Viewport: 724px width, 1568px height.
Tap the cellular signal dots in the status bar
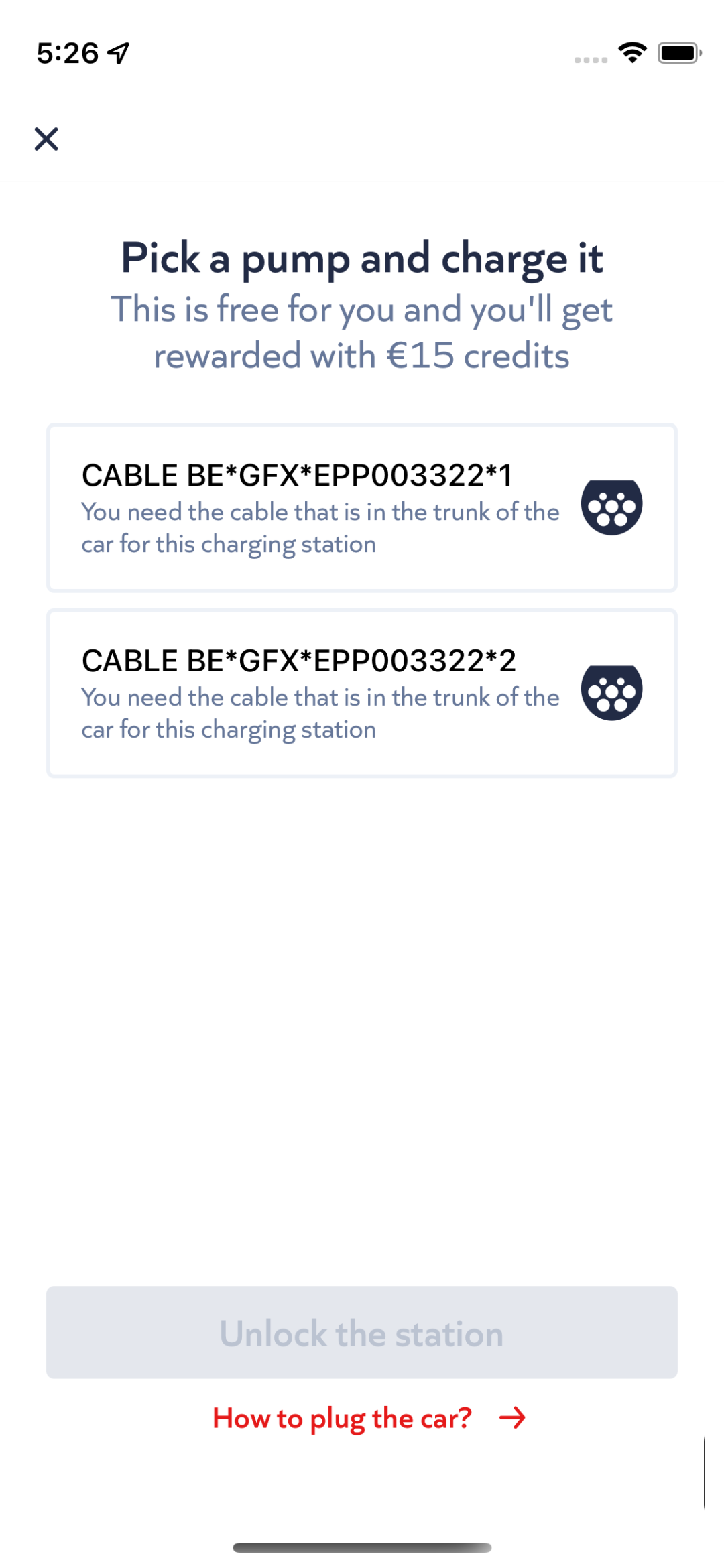(x=586, y=59)
